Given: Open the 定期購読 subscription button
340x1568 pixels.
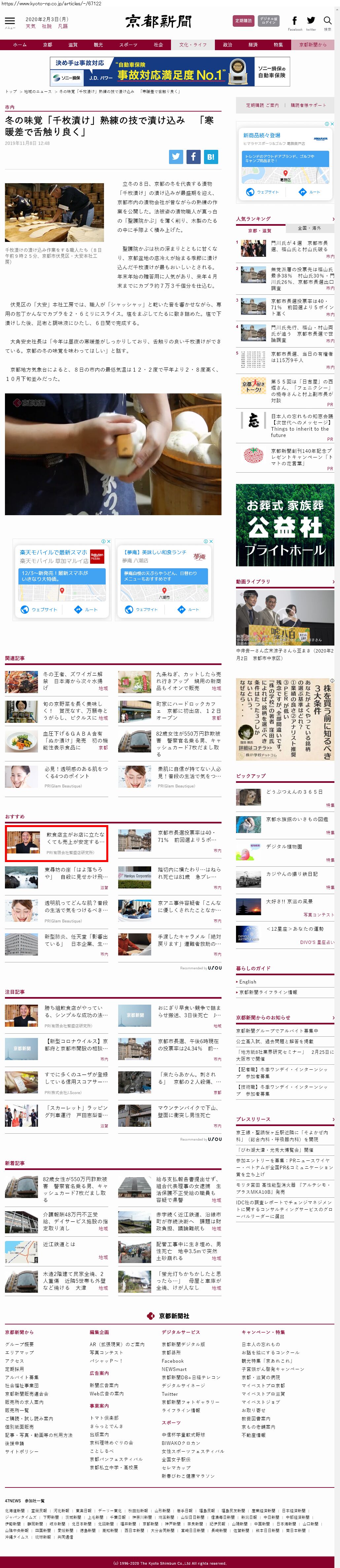Looking at the screenshot, I should coord(244,21).
